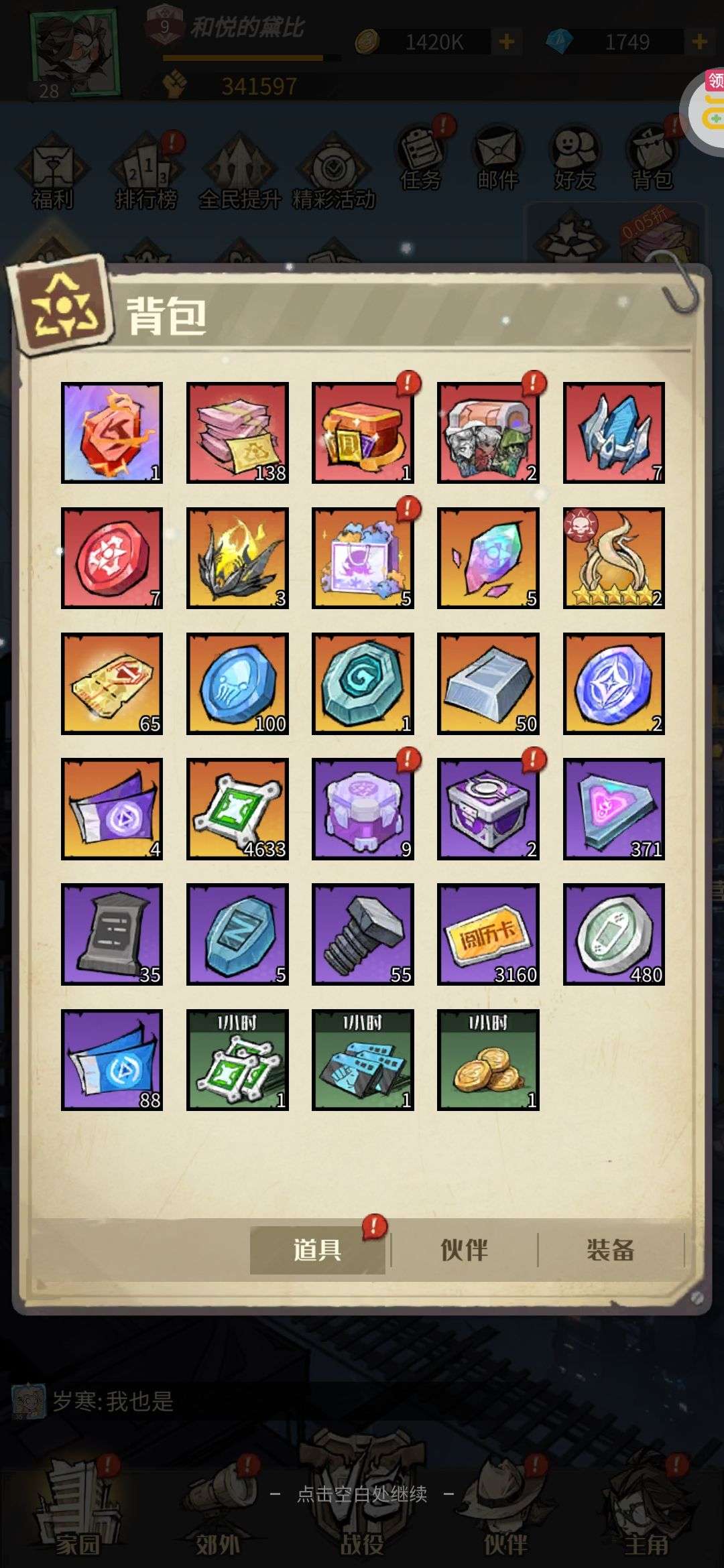Open the pink triangle gem item with 371

[x=613, y=809]
